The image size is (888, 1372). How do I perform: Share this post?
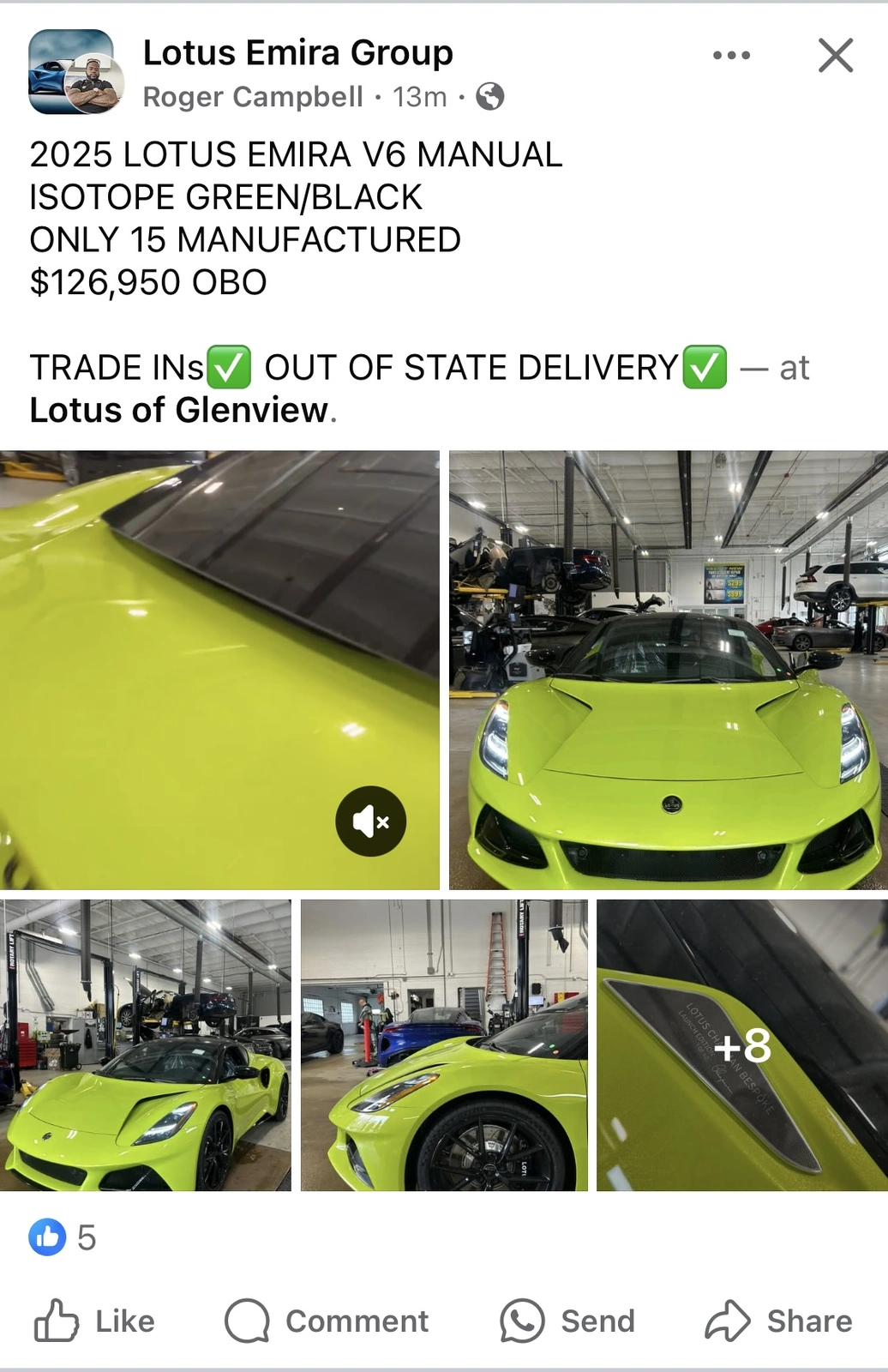click(x=778, y=1321)
